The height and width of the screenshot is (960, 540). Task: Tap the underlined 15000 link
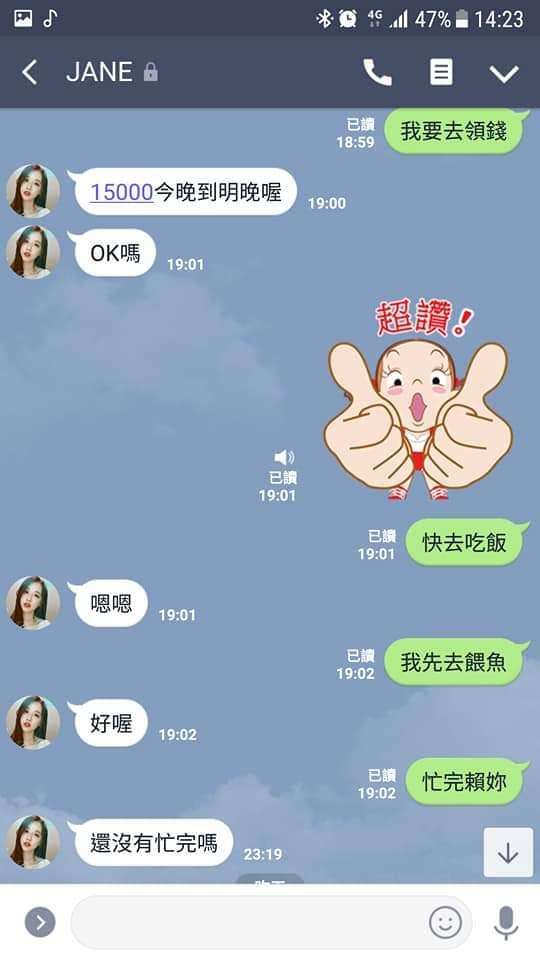click(121, 192)
